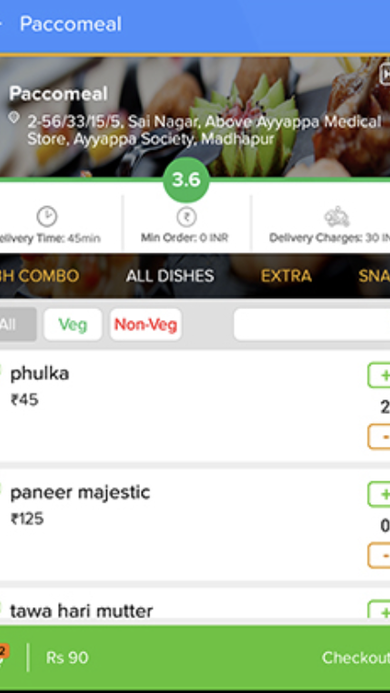The image size is (390, 693).
Task: Filter dishes by Non-Veg
Action: pyautogui.click(x=146, y=325)
